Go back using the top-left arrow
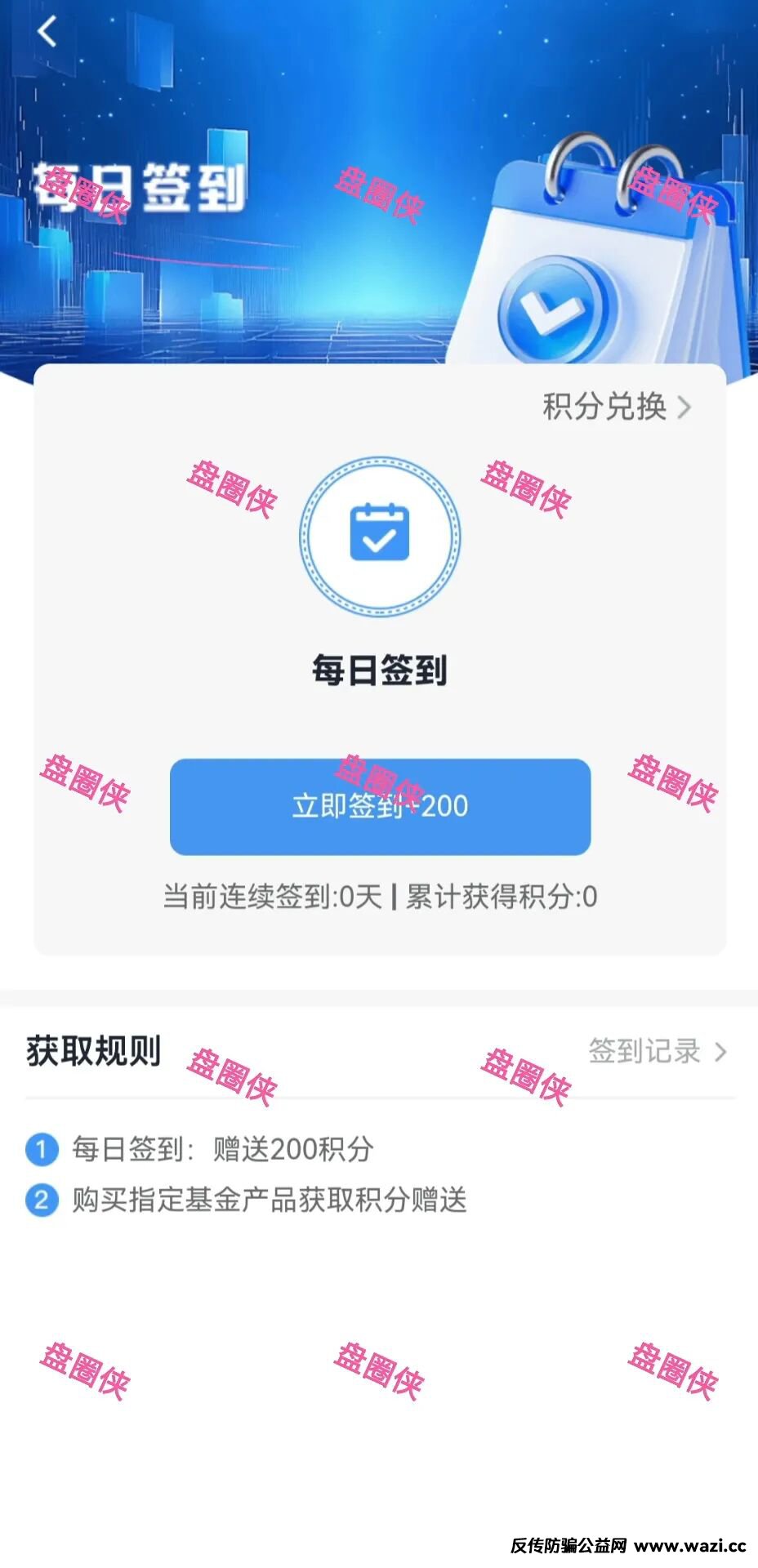This screenshot has width=758, height=1568. click(47, 33)
